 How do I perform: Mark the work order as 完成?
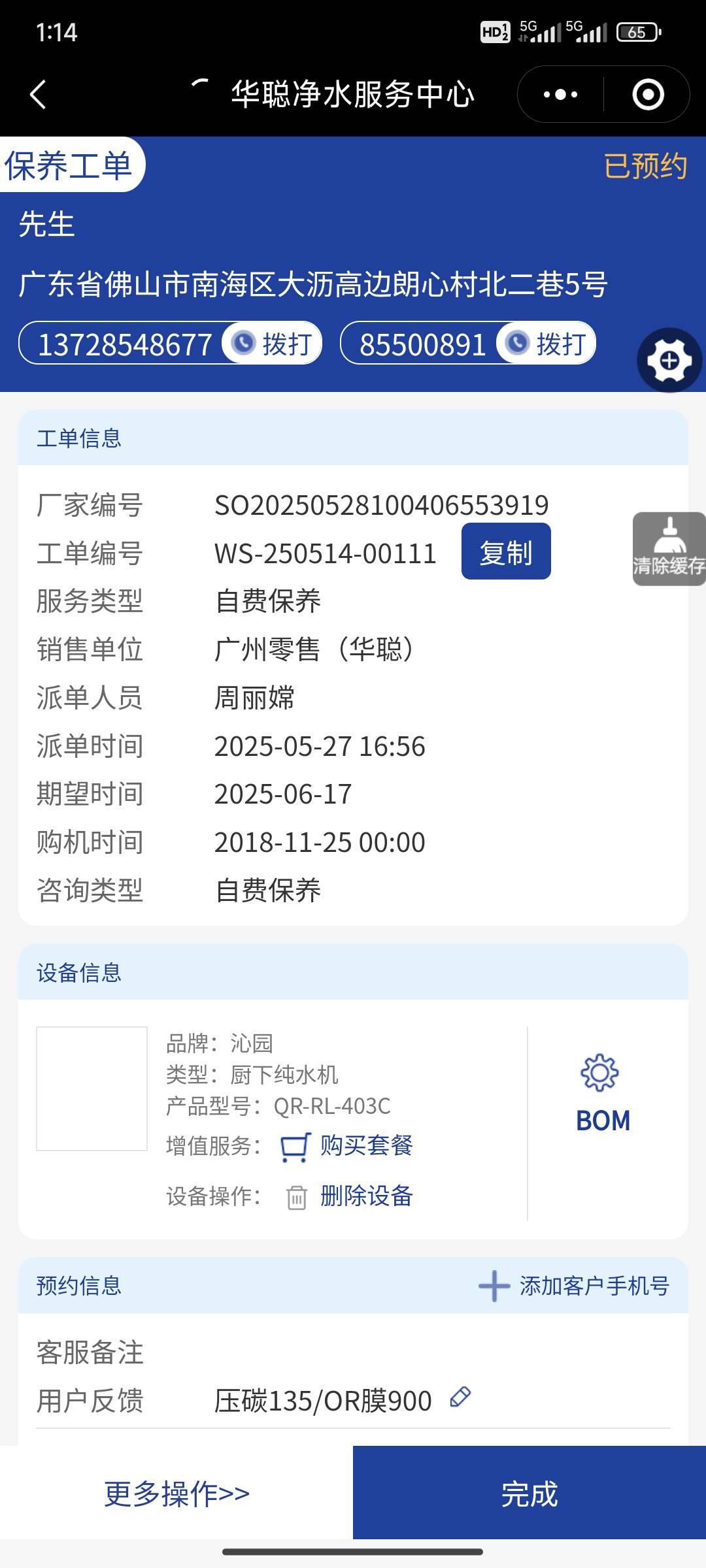(x=529, y=1493)
